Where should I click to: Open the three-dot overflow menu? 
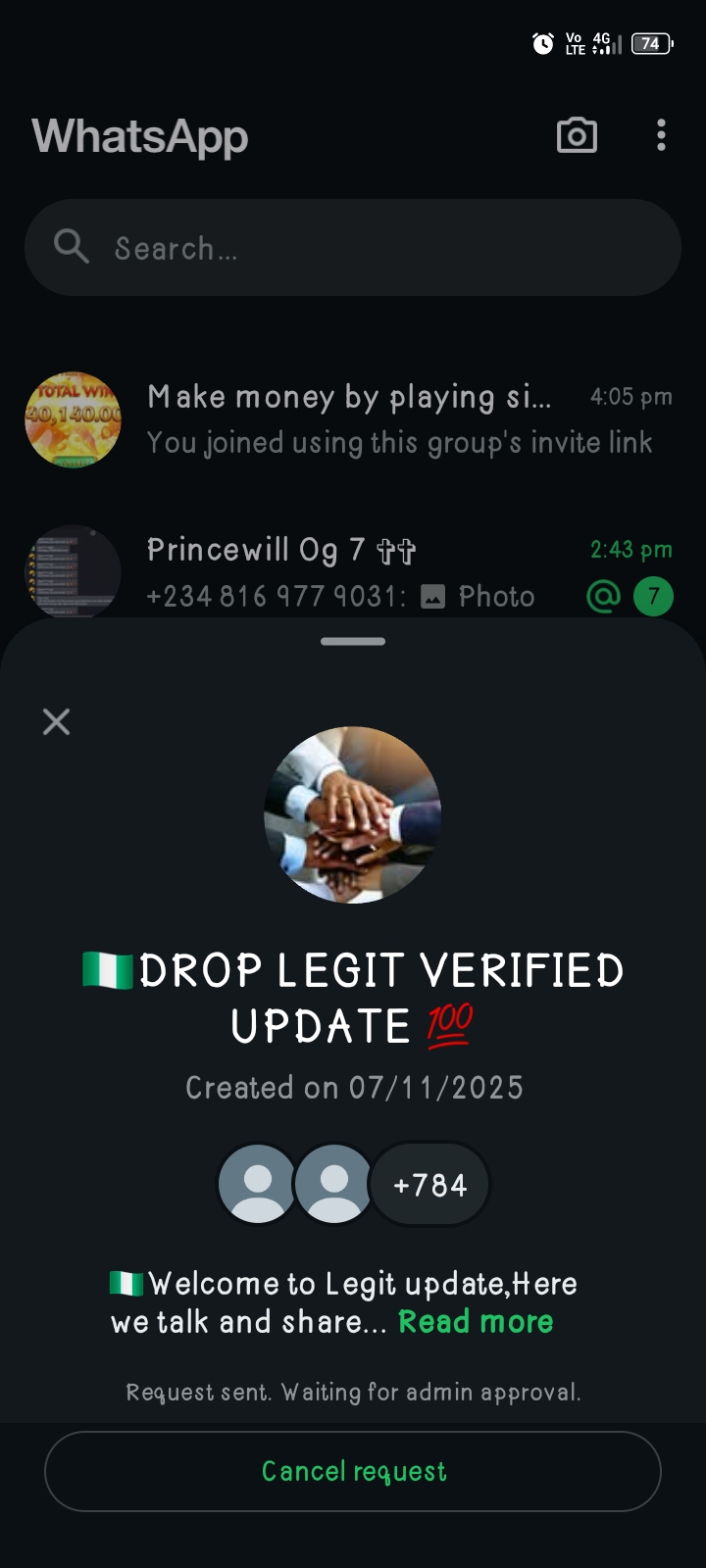(x=662, y=135)
